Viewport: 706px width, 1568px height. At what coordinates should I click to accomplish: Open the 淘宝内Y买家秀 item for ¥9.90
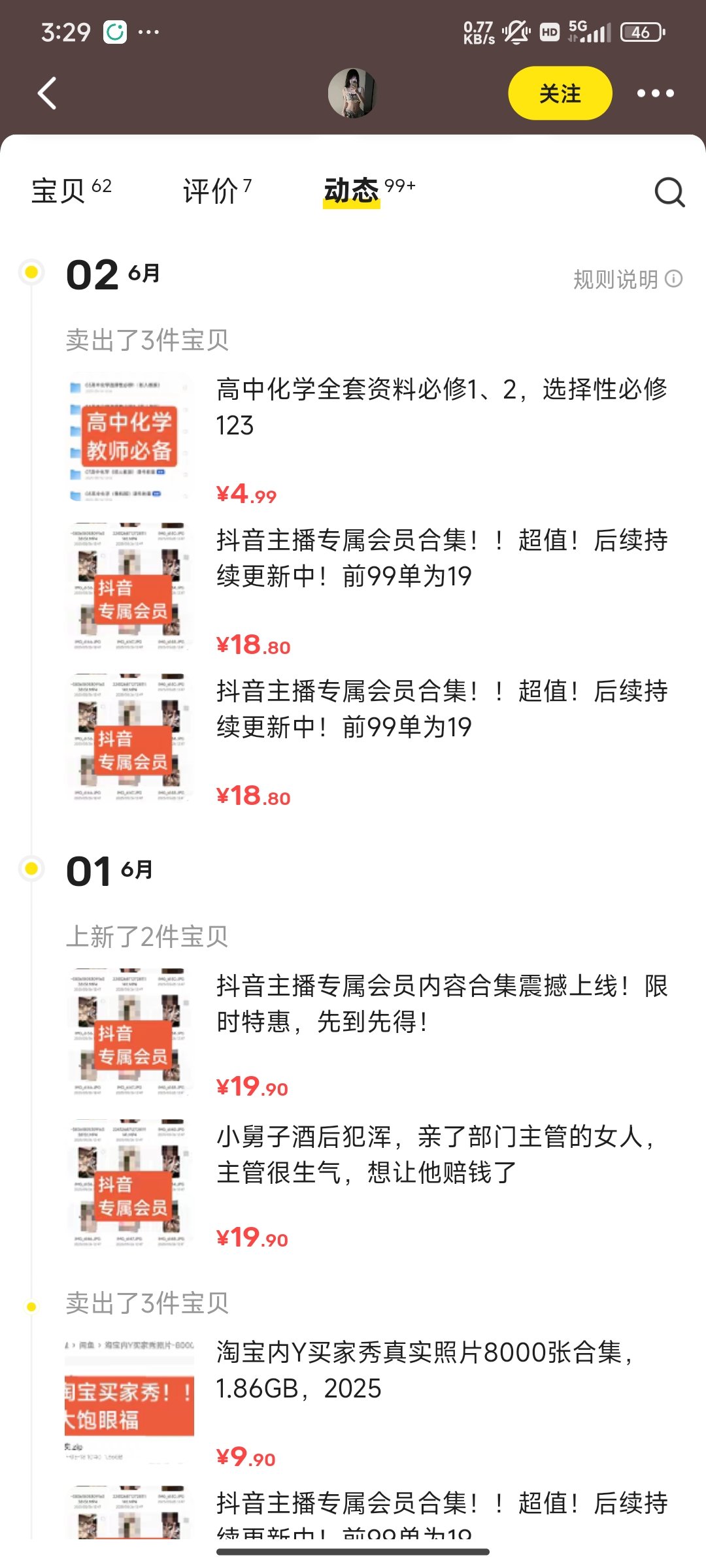pos(425,1370)
